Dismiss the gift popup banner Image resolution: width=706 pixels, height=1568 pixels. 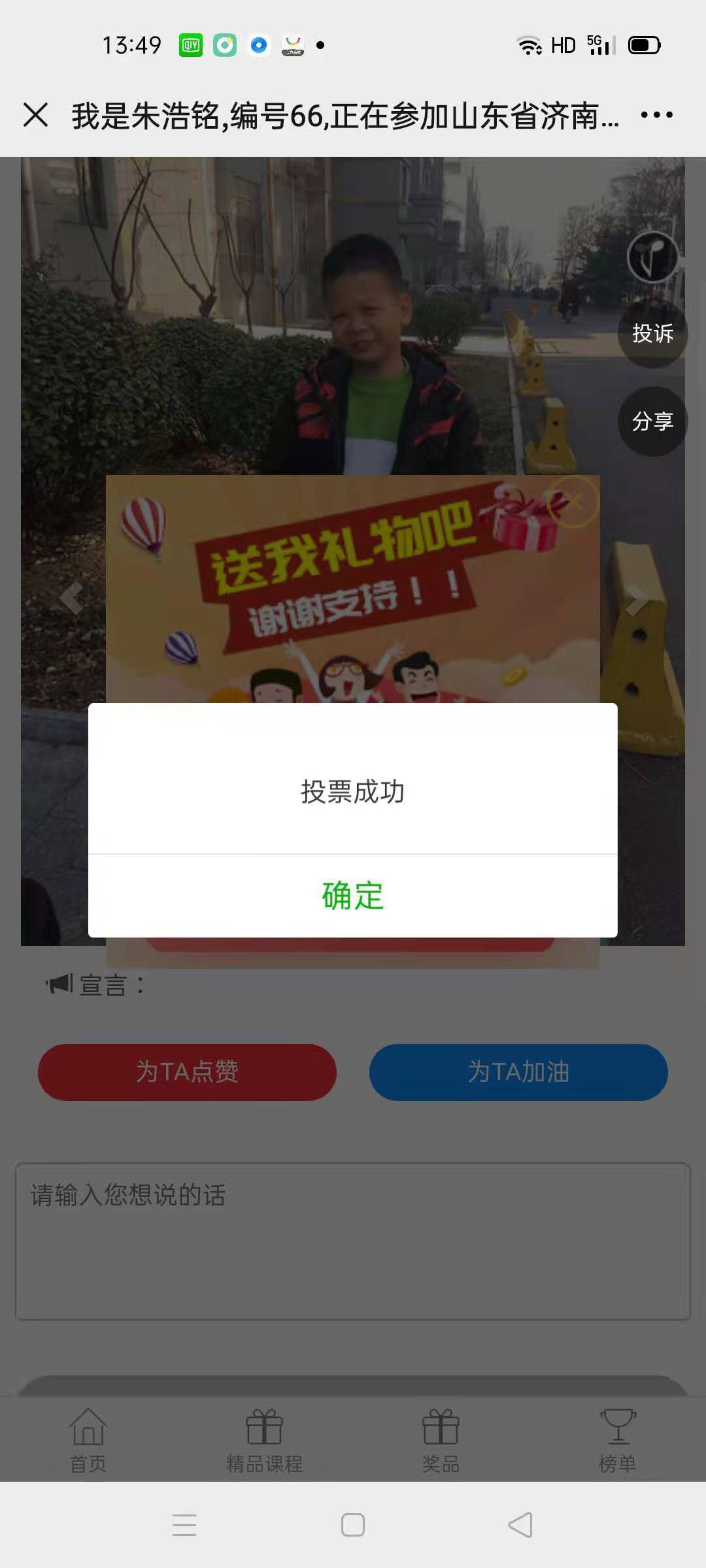(573, 502)
